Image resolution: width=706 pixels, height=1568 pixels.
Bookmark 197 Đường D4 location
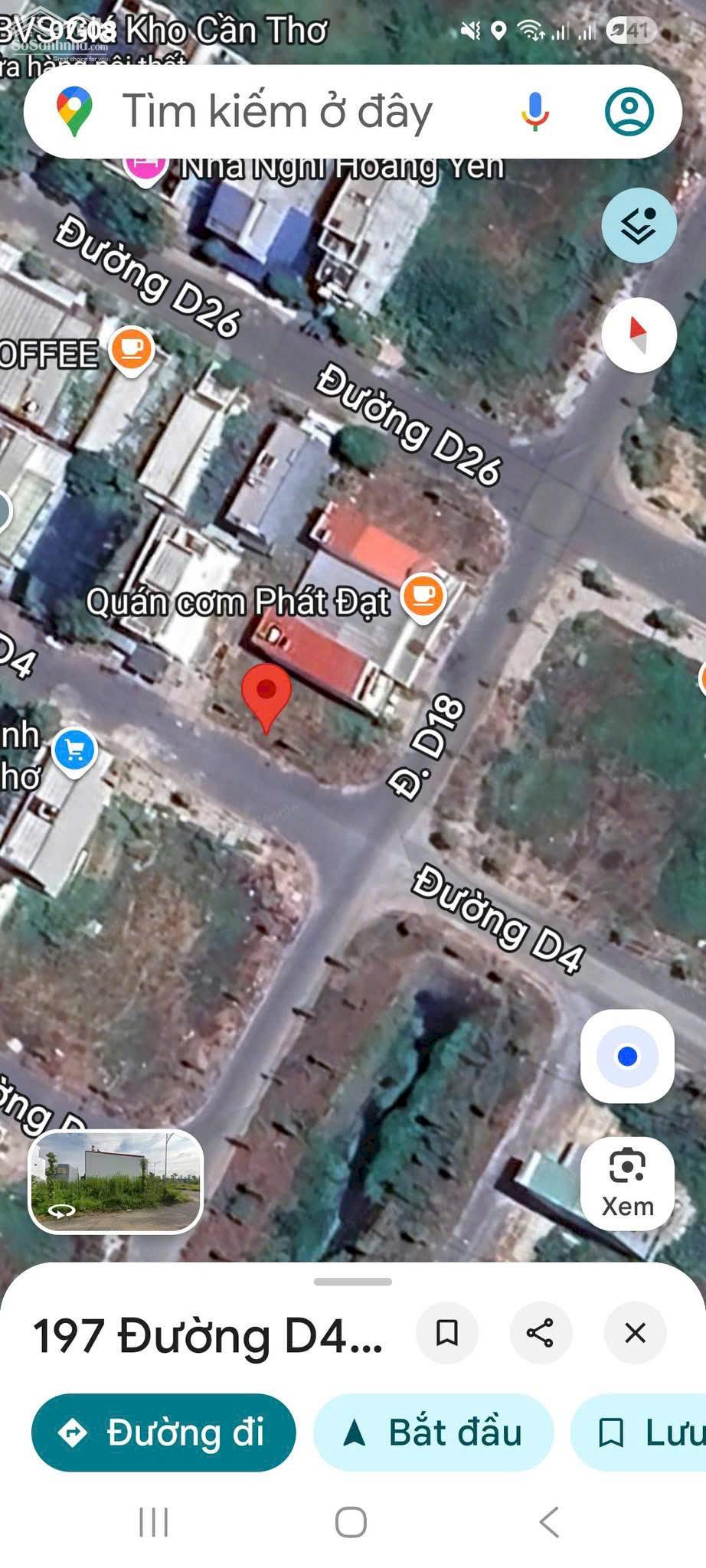click(x=447, y=1333)
